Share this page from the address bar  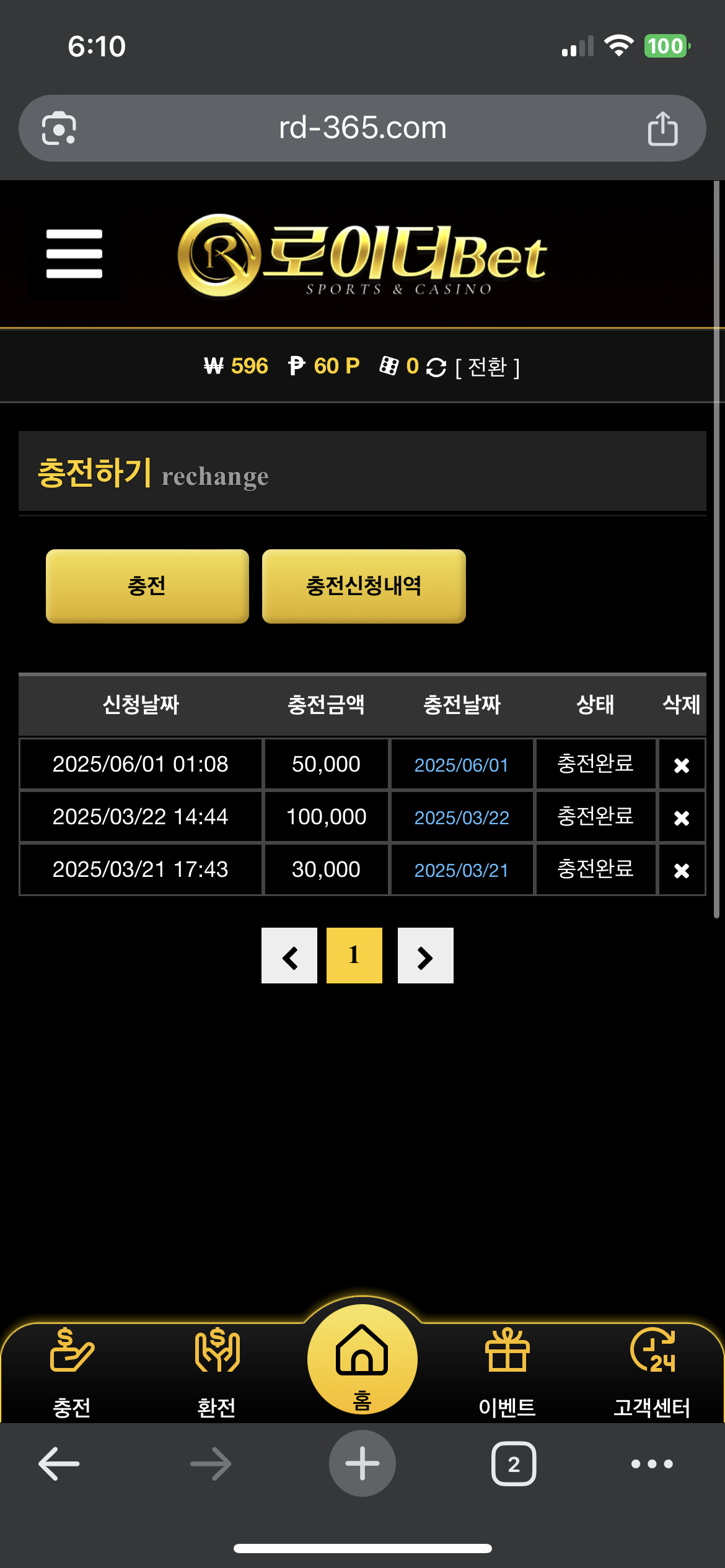click(662, 128)
